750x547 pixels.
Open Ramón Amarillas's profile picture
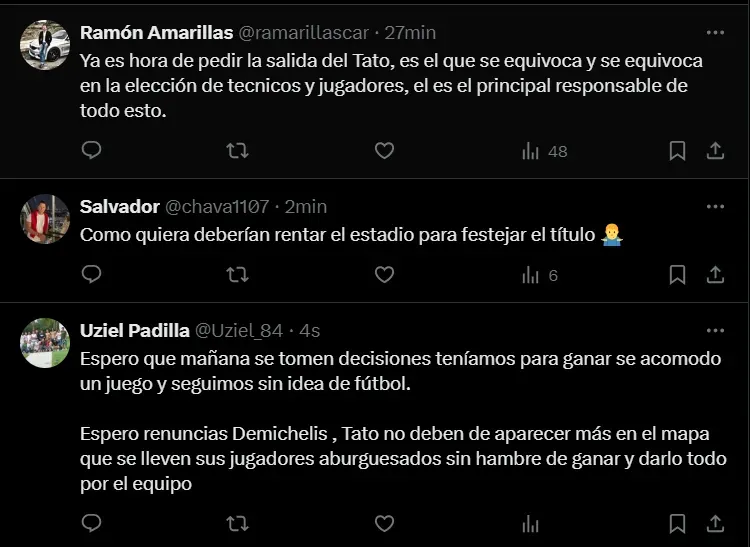point(44,45)
